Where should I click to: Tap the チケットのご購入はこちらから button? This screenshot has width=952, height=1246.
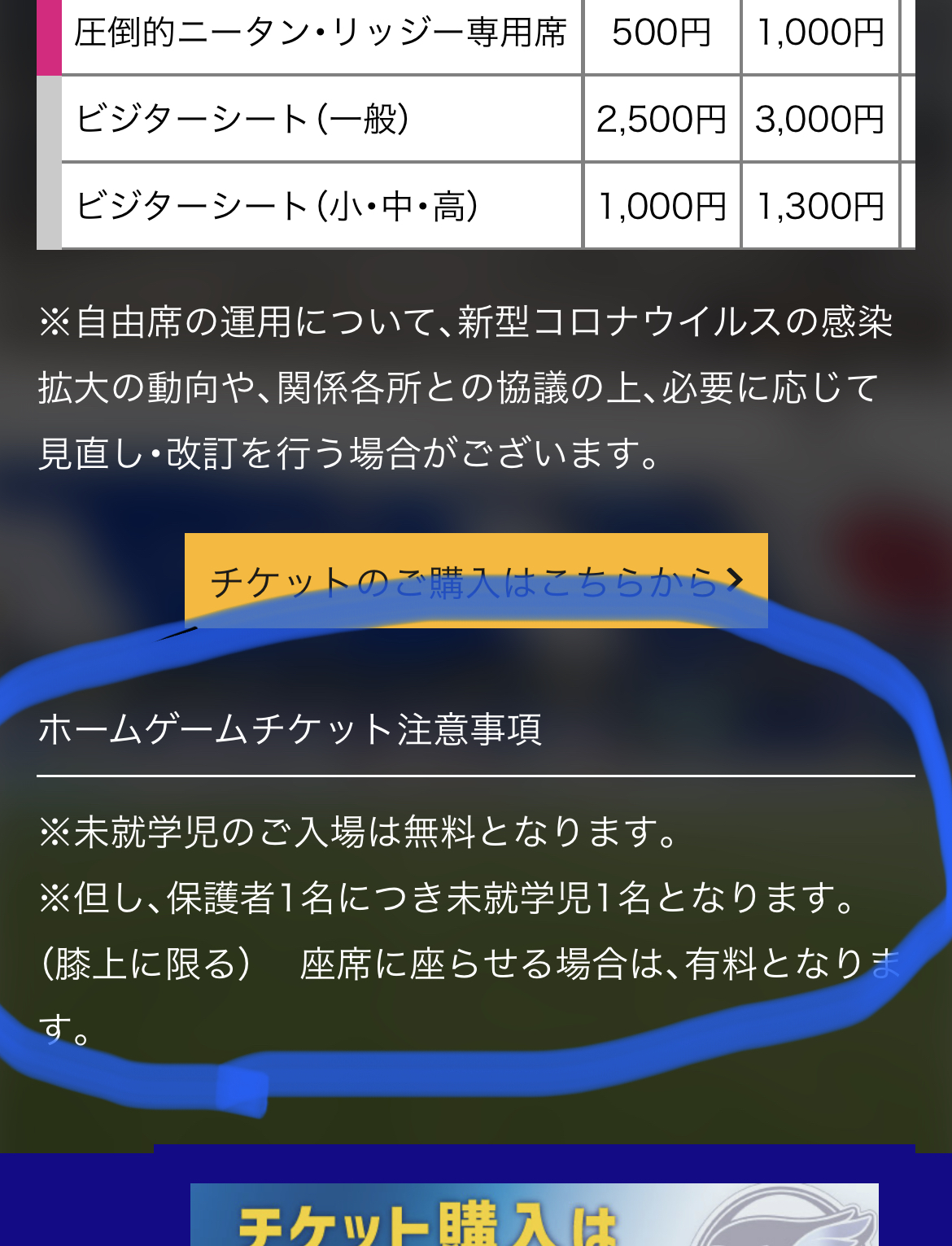coord(476,580)
